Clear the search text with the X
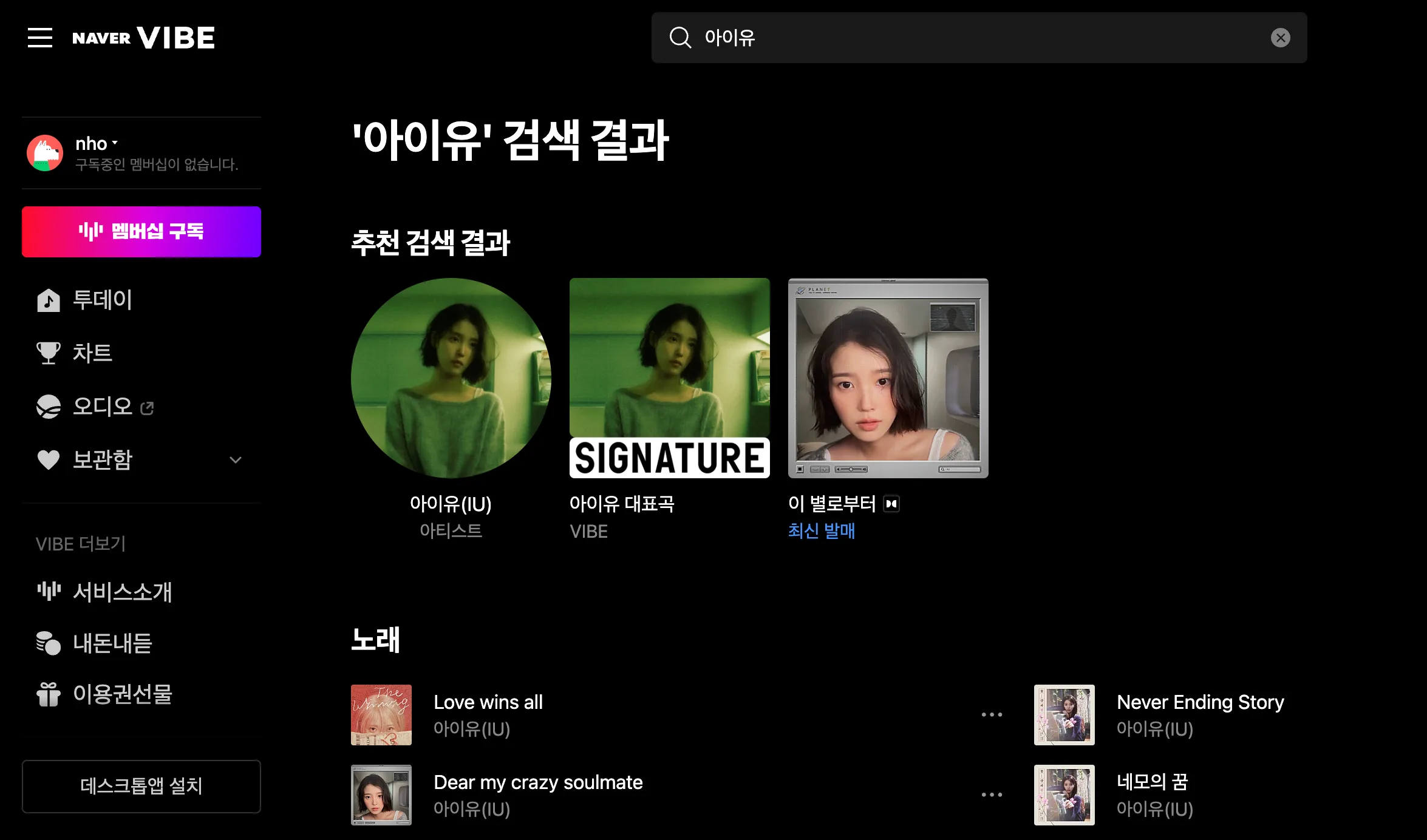Screen dimensions: 1427x840 pyautogui.click(x=1280, y=38)
